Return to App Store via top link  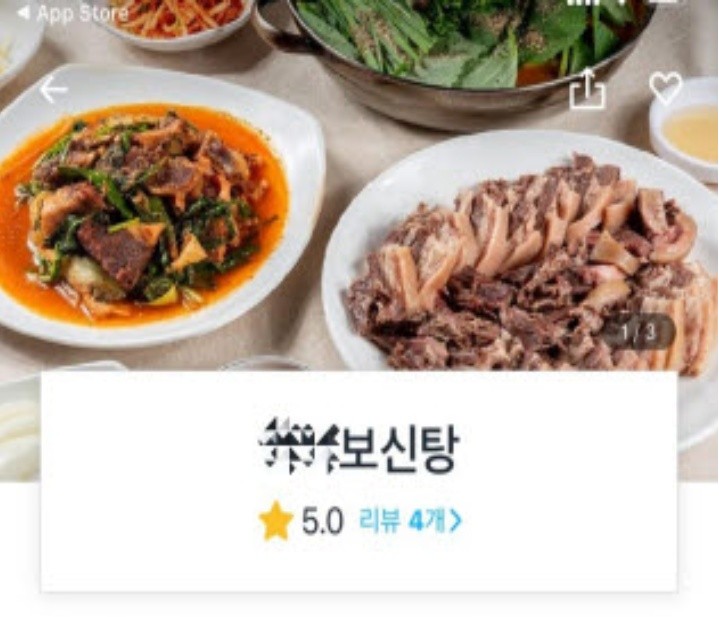pos(72,13)
